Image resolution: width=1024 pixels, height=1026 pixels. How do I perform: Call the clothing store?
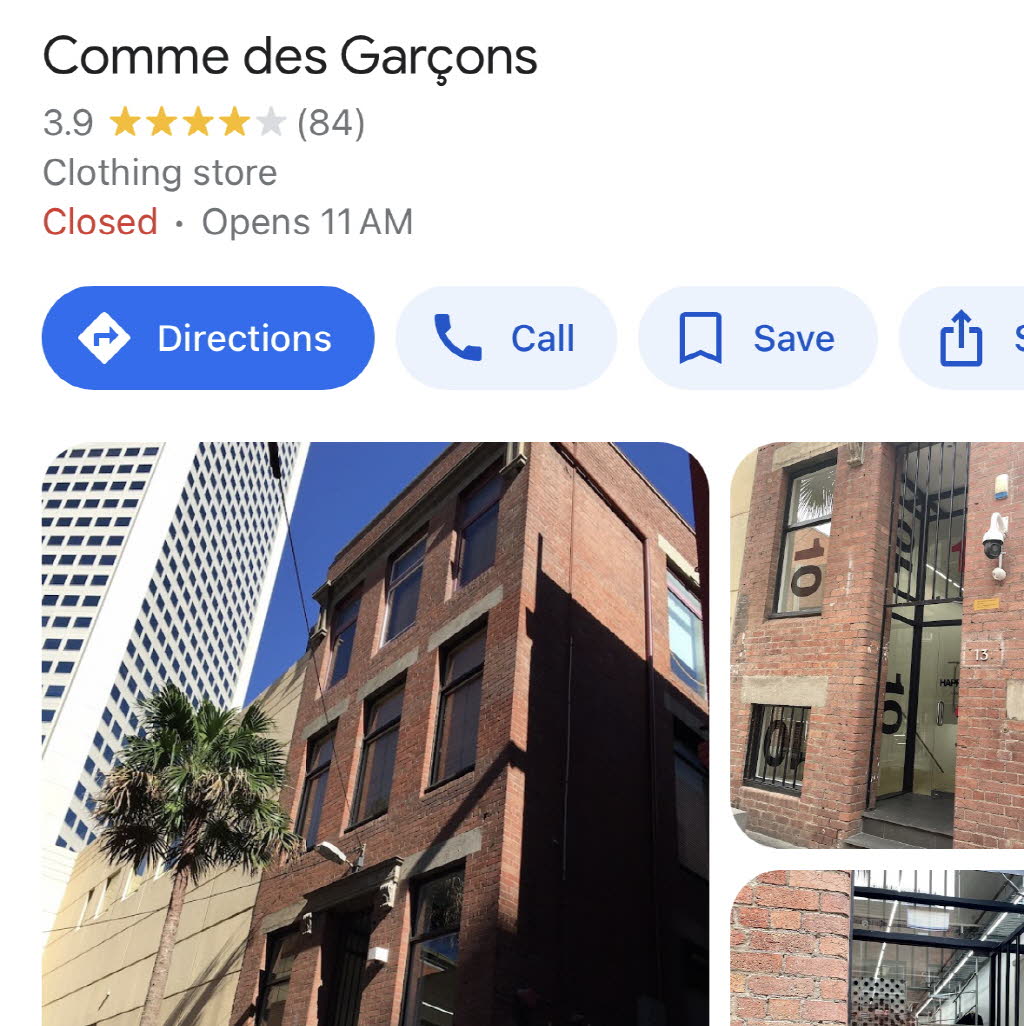506,339
